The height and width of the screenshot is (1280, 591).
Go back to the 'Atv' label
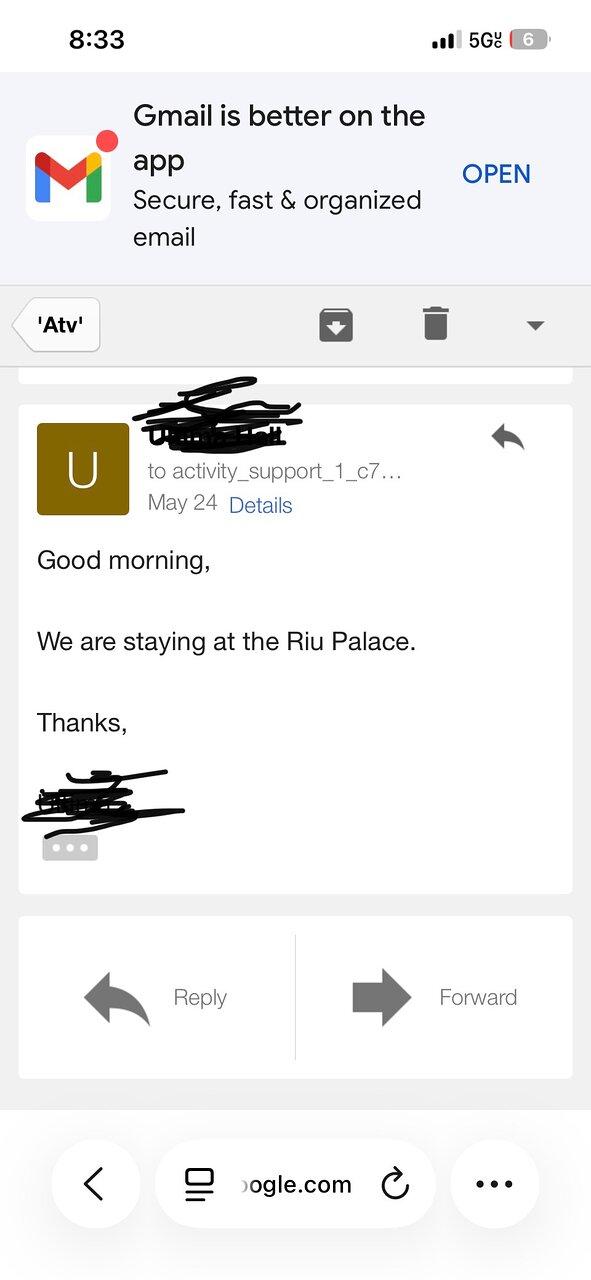[57, 326]
